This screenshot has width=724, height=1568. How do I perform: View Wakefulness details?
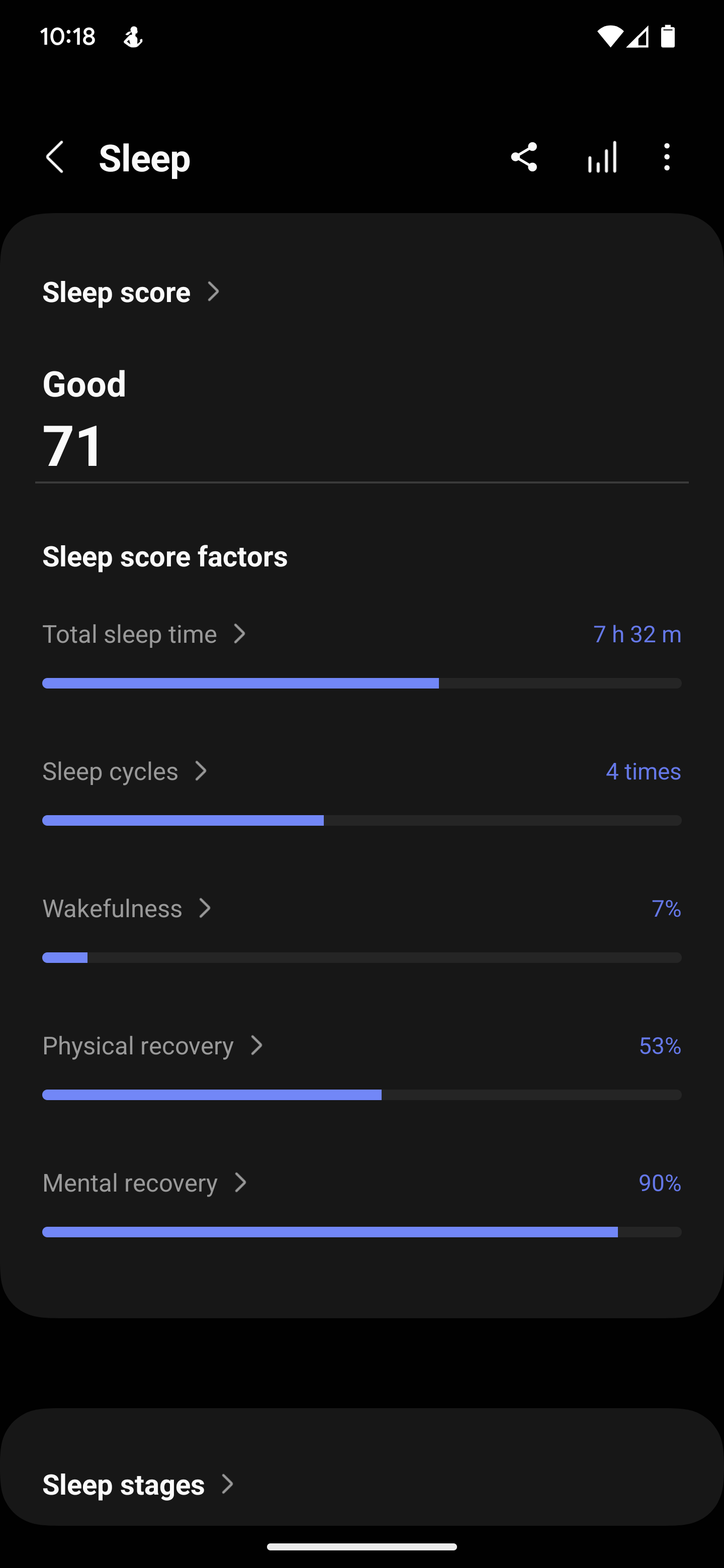coord(127,909)
